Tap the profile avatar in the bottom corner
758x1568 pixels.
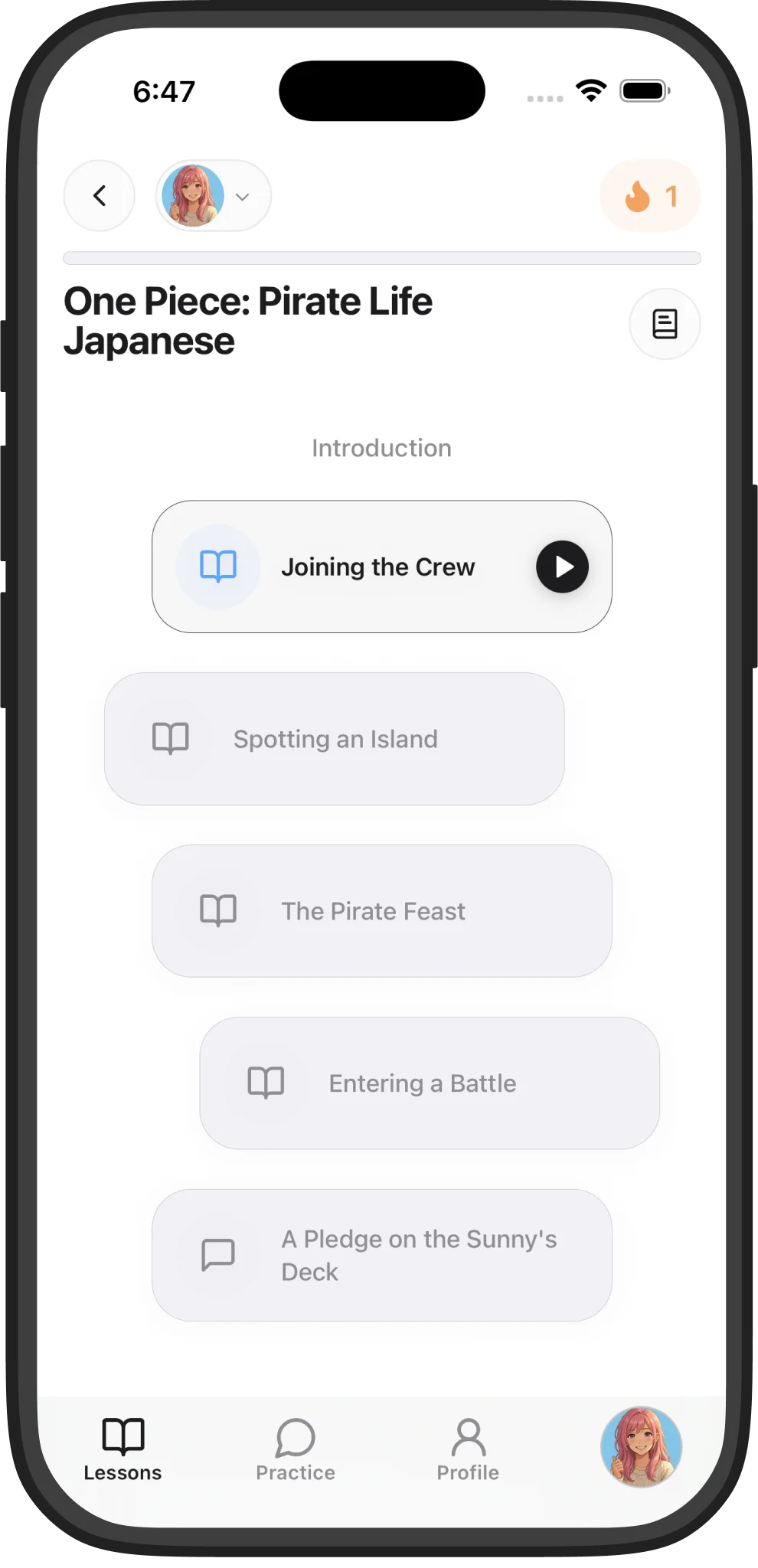tap(642, 1447)
